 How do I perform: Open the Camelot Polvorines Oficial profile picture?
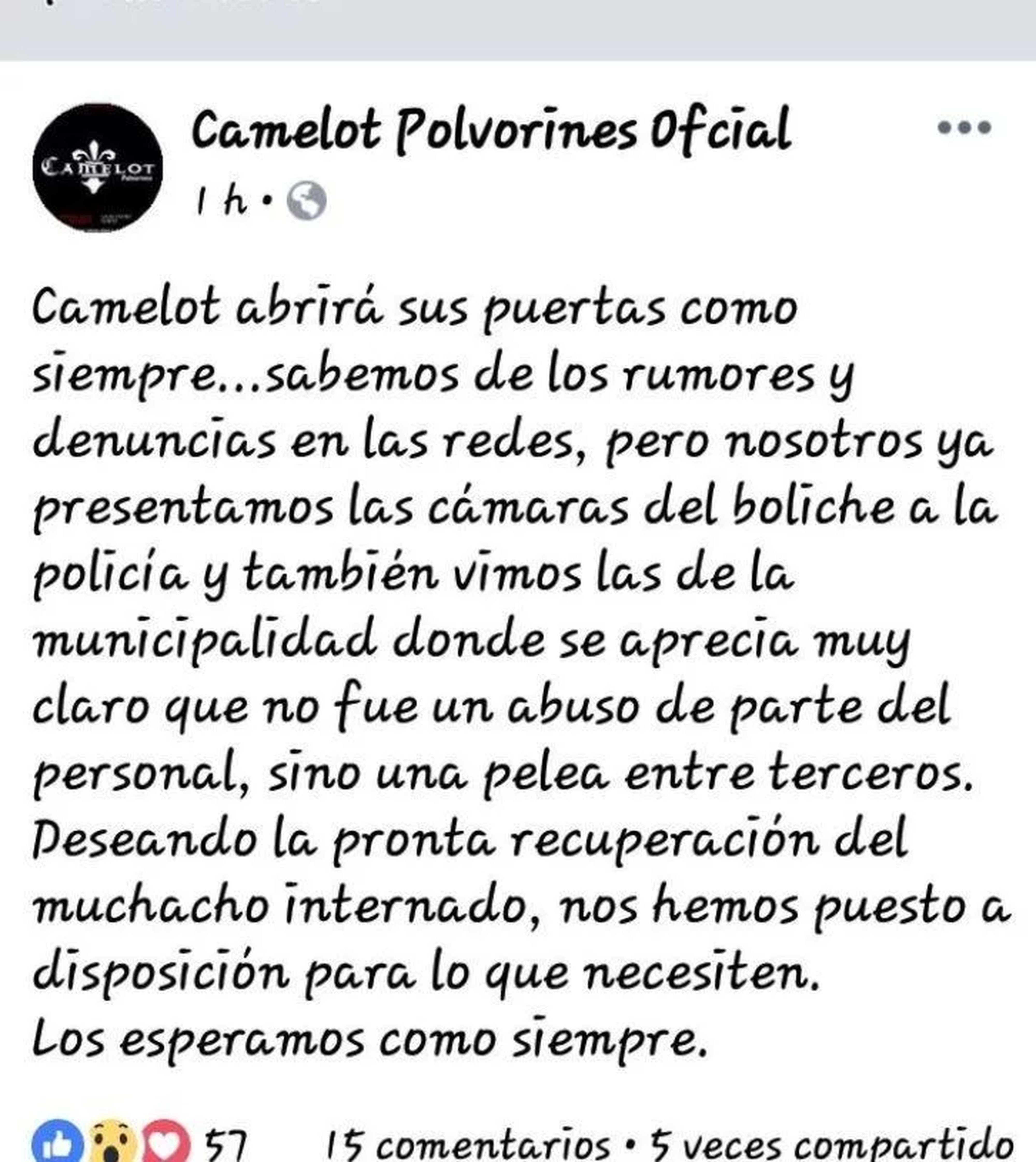point(97,168)
